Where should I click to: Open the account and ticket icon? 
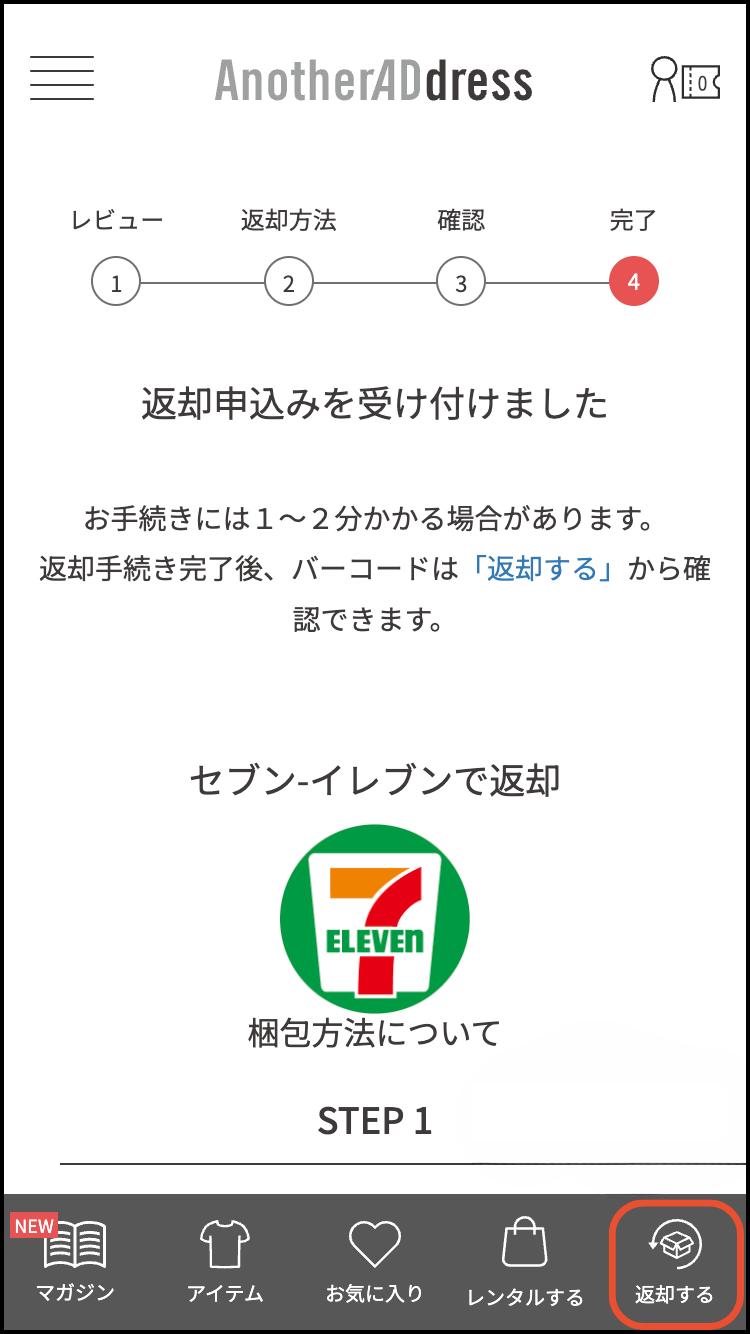[684, 79]
